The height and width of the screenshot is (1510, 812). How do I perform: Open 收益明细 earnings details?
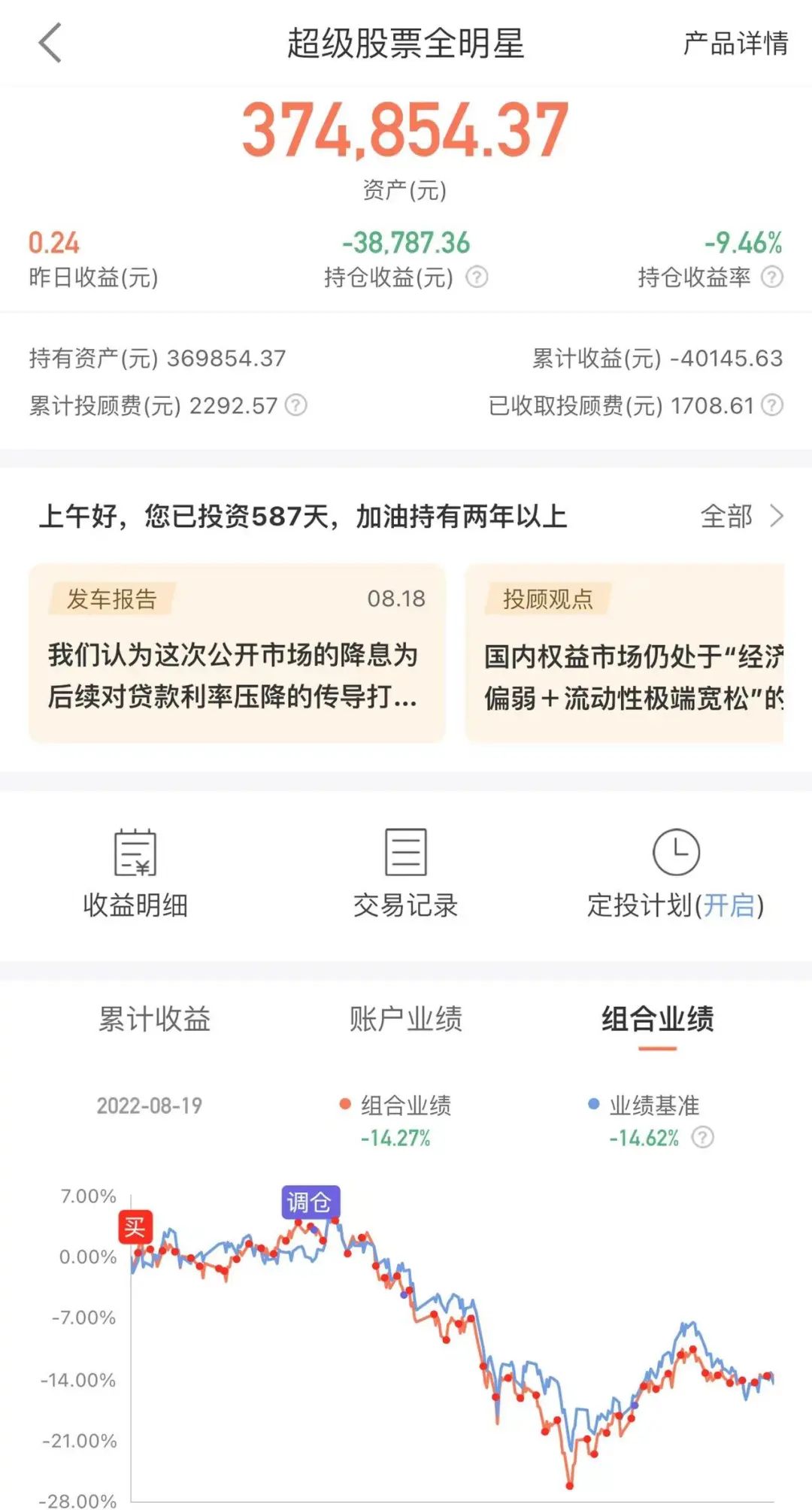(x=135, y=874)
